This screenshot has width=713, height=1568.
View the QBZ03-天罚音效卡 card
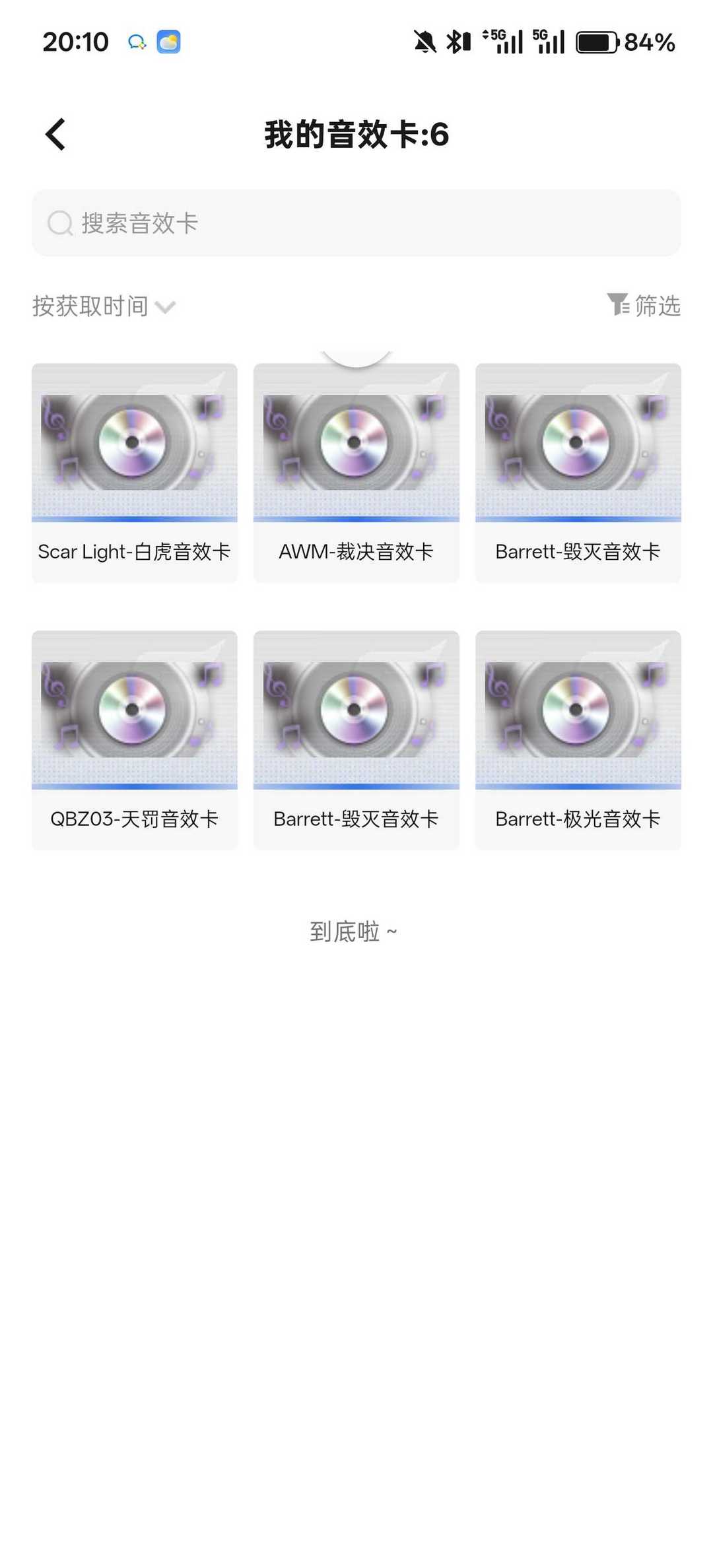[135, 740]
